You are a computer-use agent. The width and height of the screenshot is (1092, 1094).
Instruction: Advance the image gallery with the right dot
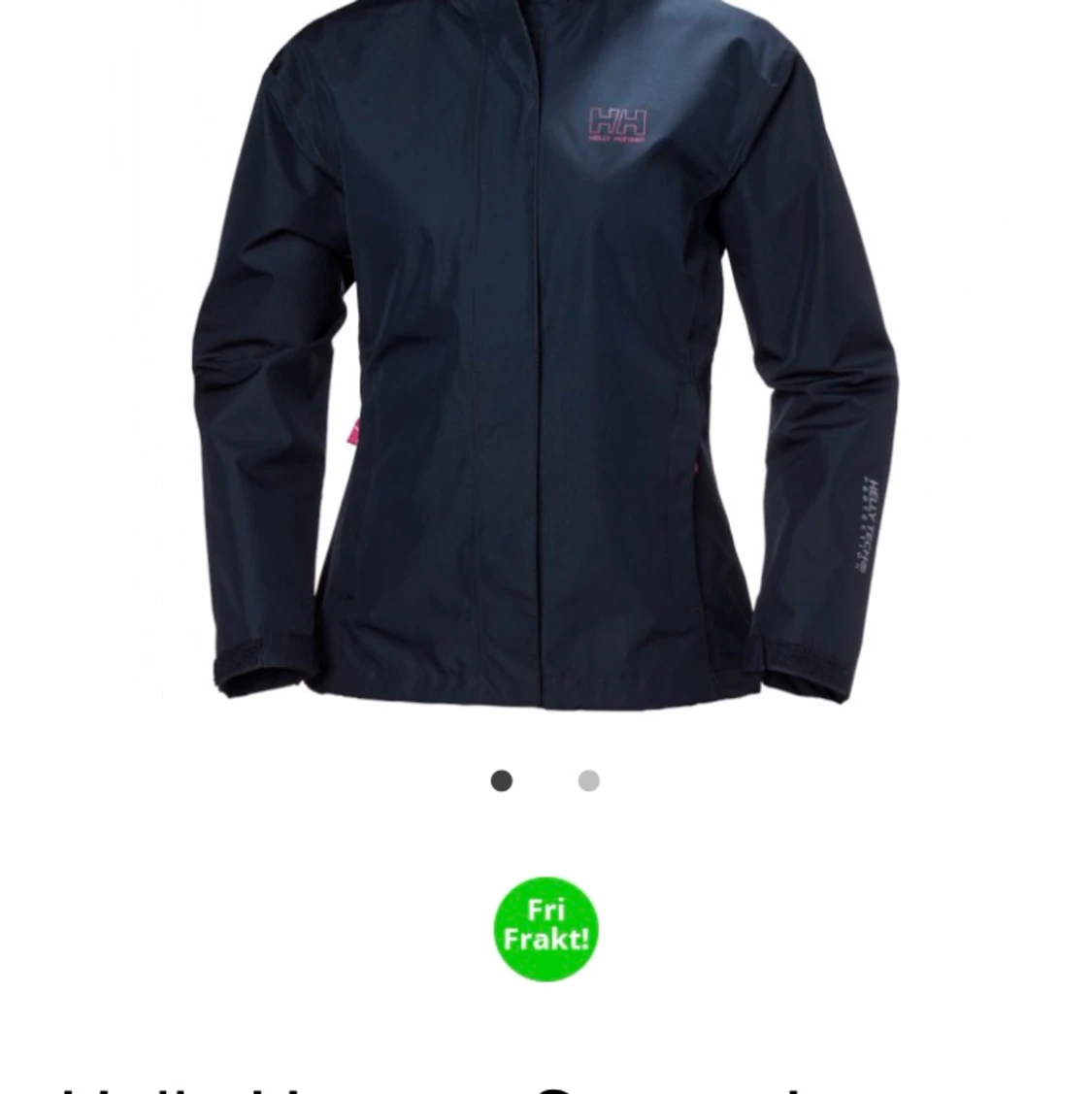click(x=589, y=779)
